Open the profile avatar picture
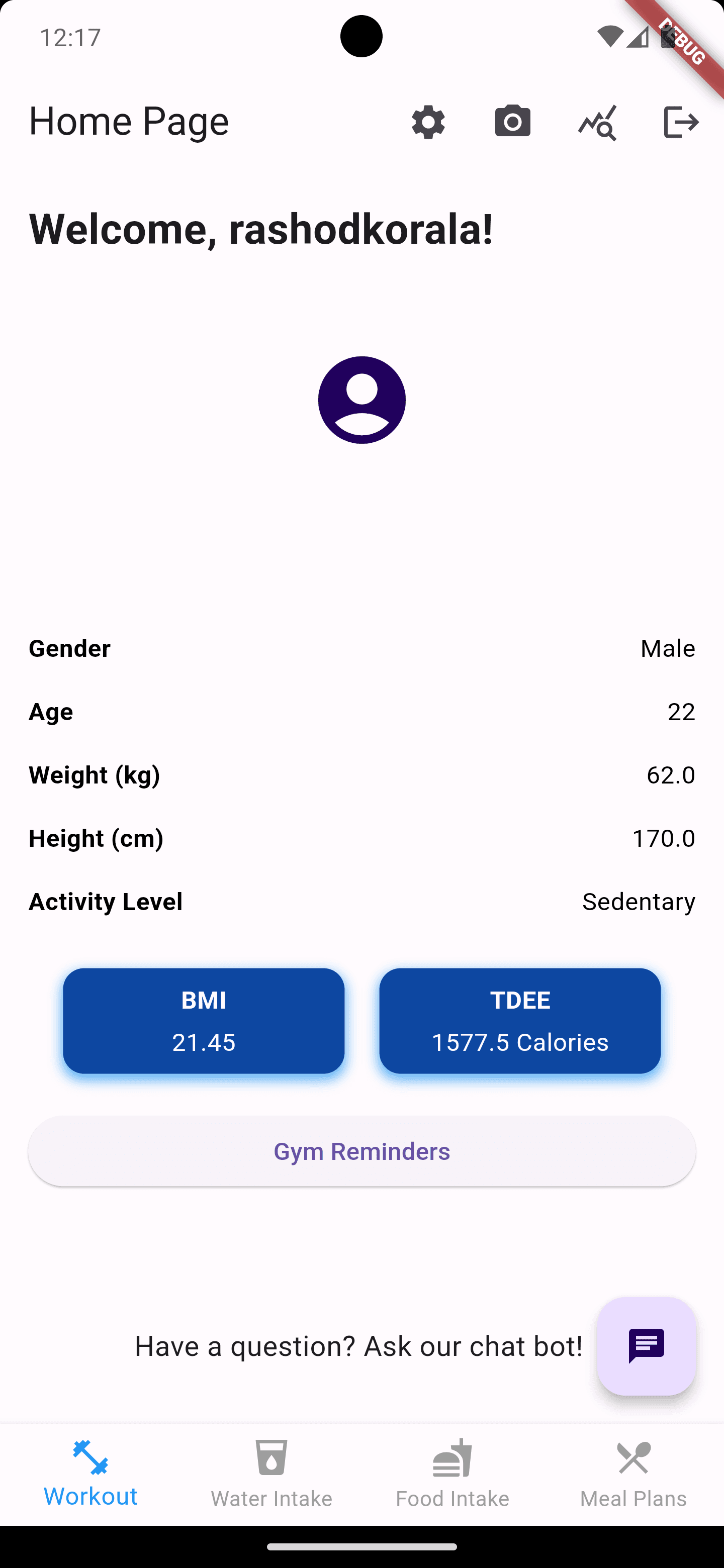724x1568 pixels. click(361, 400)
